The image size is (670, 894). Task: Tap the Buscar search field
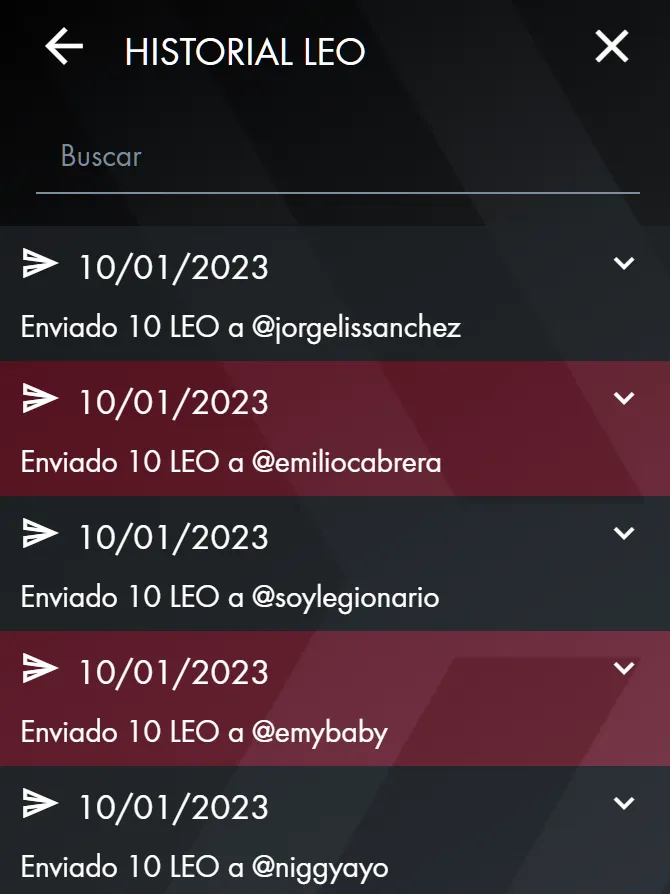[x=337, y=157]
